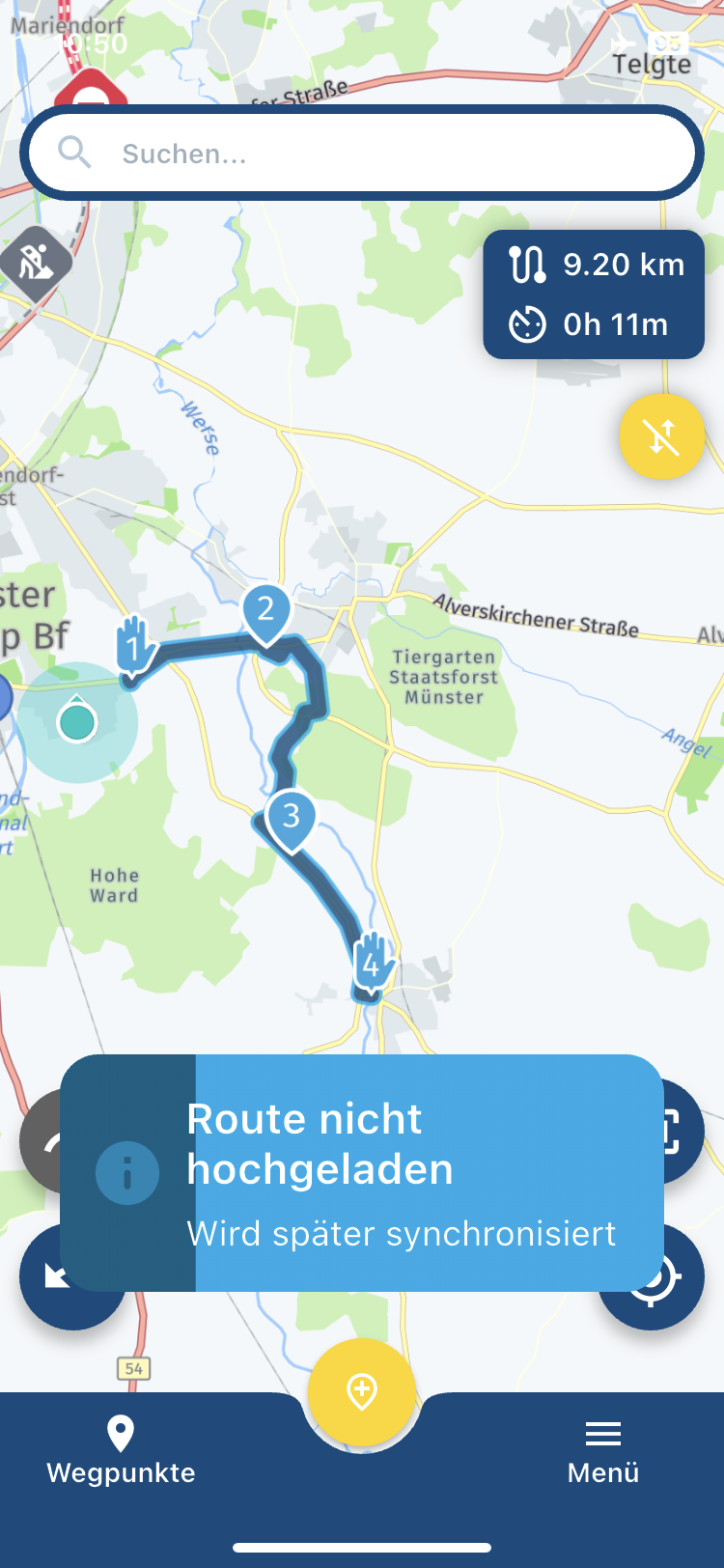Add a waypoint with the yellow pin button

(362, 1391)
